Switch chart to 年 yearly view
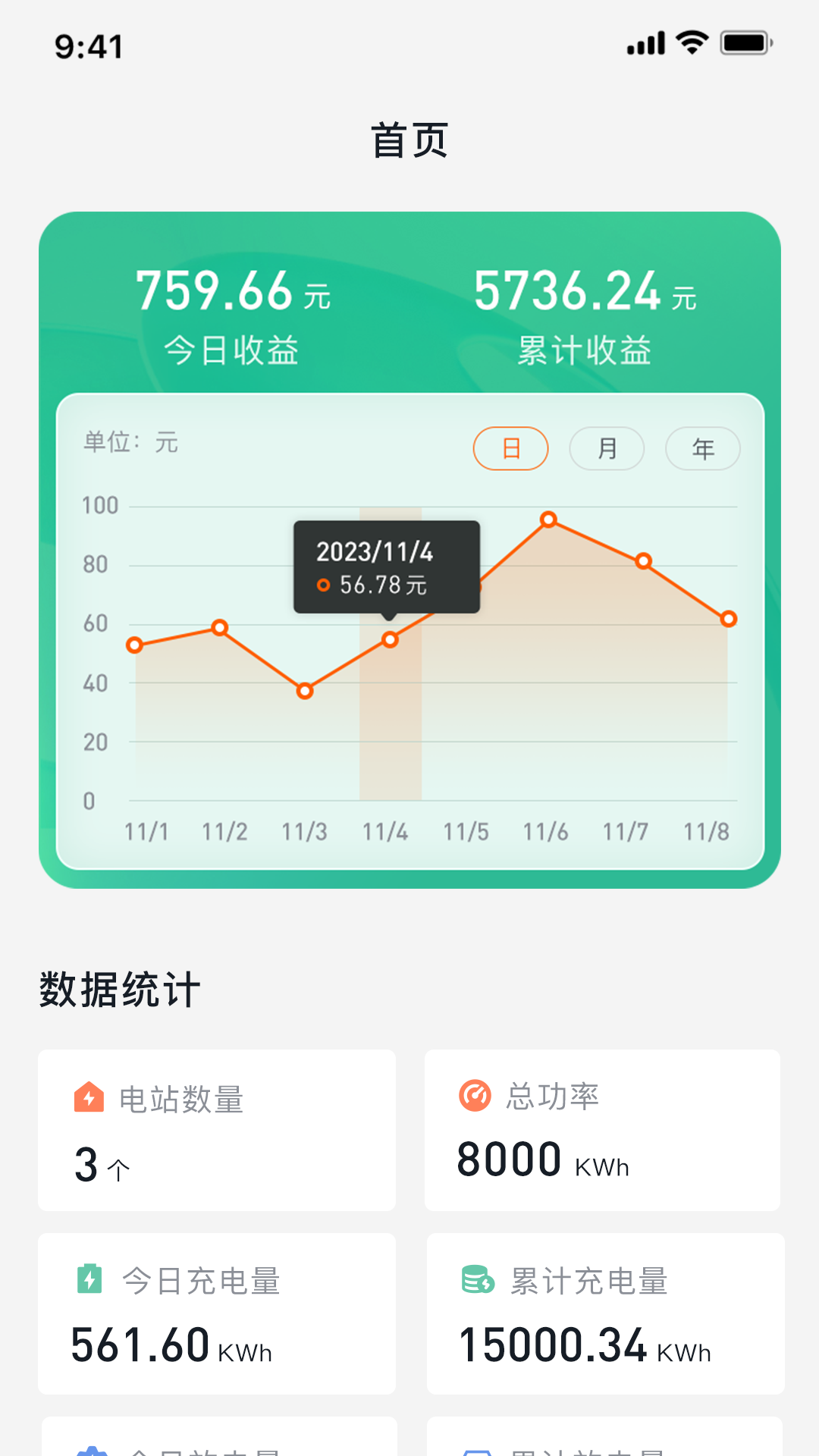 tap(702, 448)
